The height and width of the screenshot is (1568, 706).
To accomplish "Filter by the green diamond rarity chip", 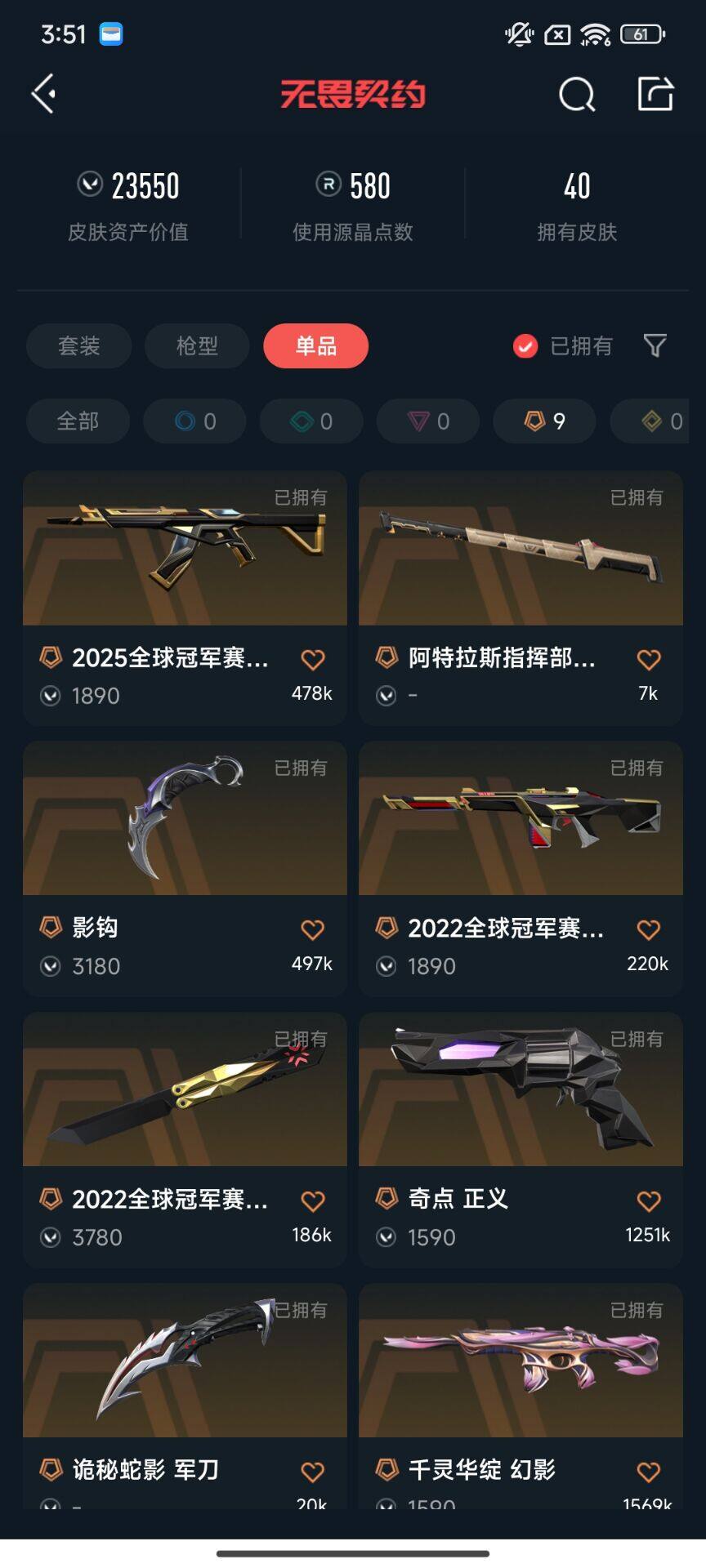I will (311, 421).
